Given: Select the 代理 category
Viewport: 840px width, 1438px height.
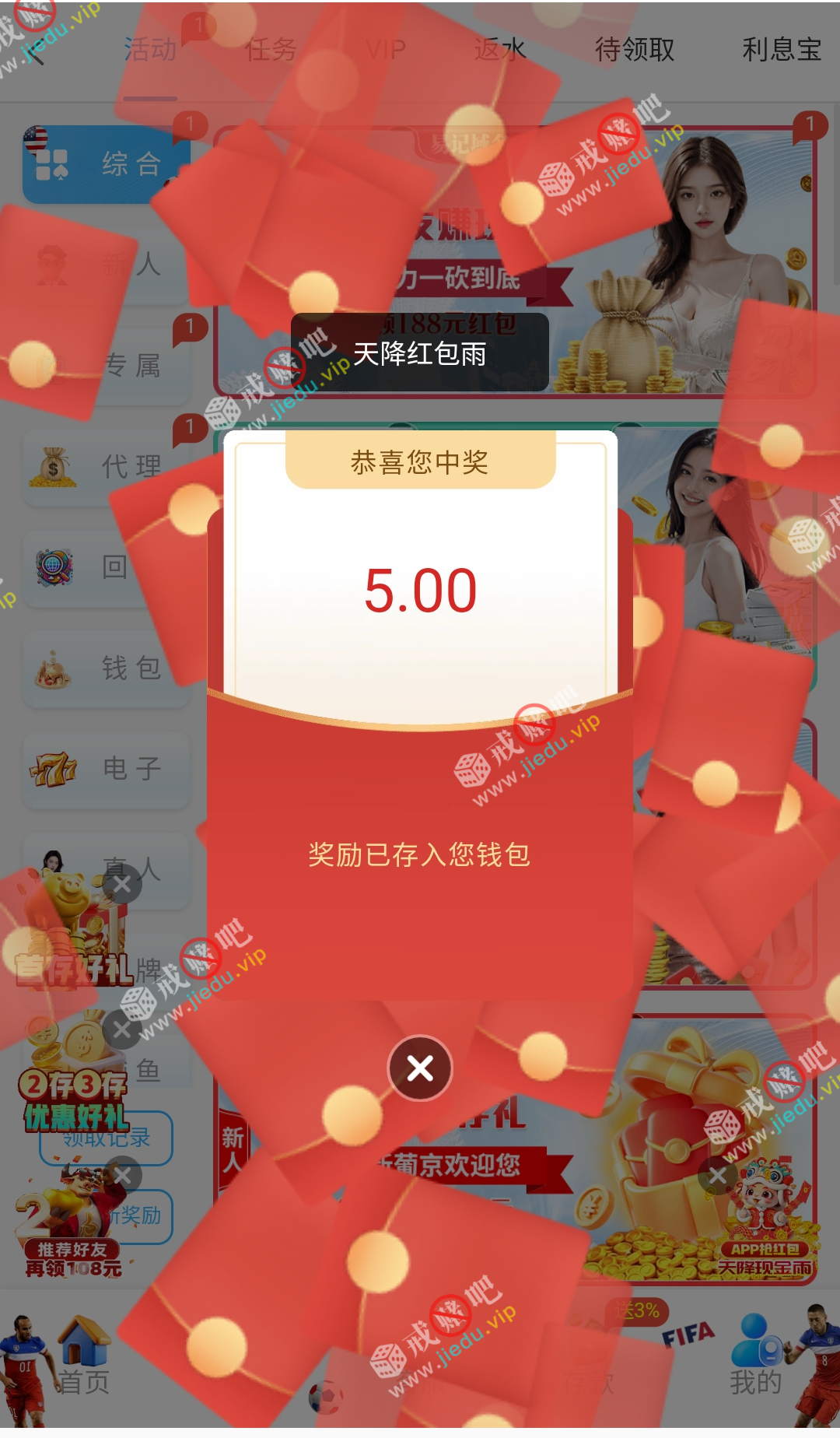Looking at the screenshot, I should pyautogui.click(x=107, y=467).
